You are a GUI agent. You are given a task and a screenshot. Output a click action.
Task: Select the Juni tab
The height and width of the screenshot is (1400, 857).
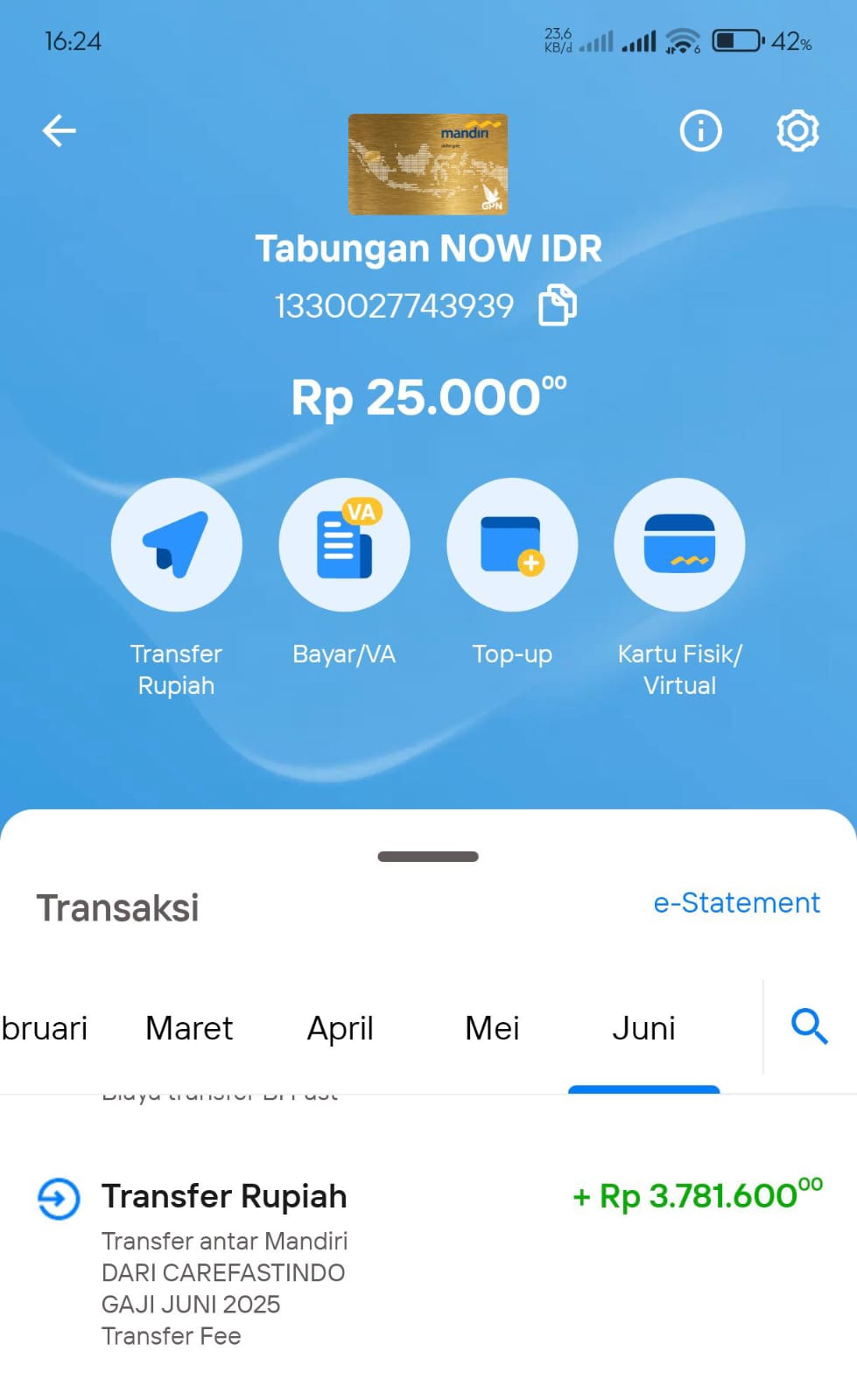(x=643, y=1028)
